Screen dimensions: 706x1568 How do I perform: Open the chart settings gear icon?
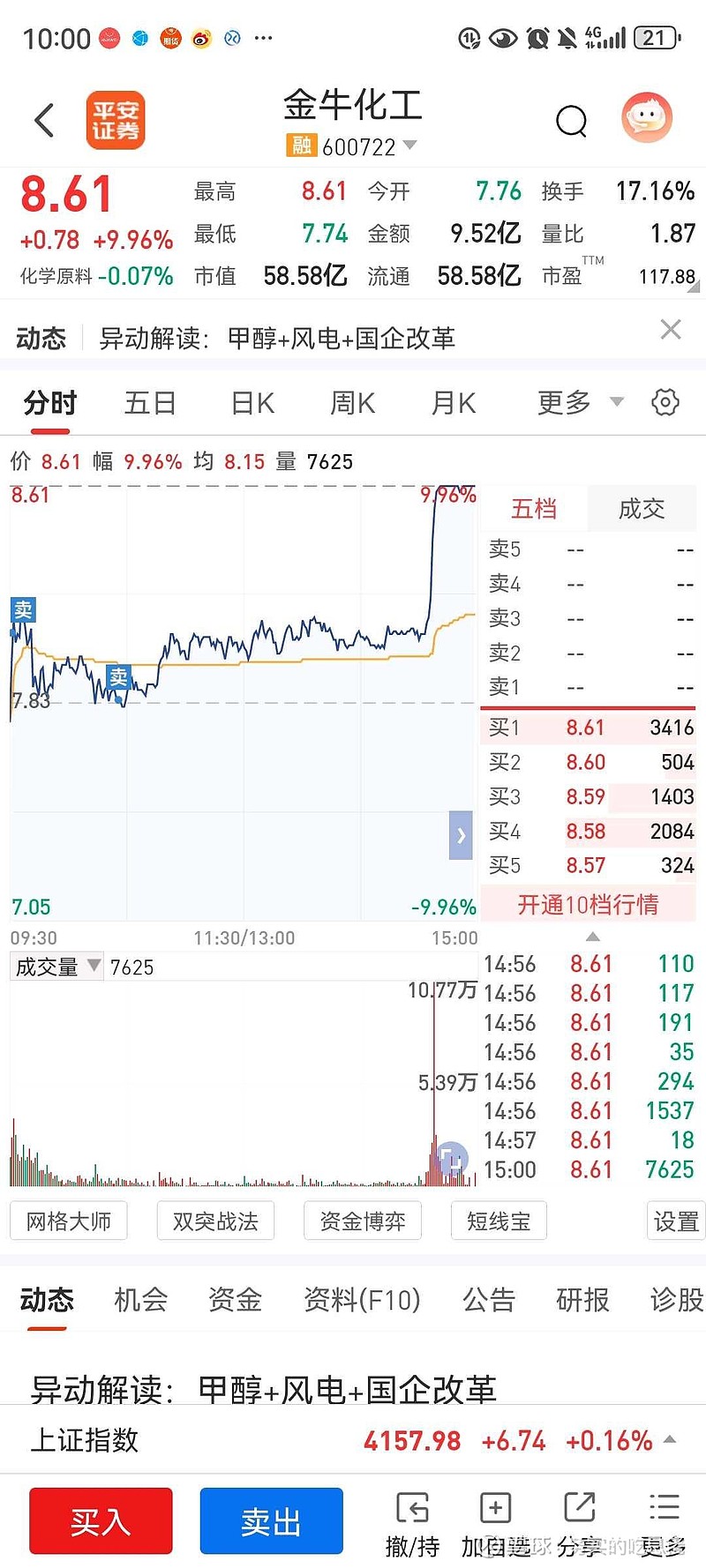665,402
